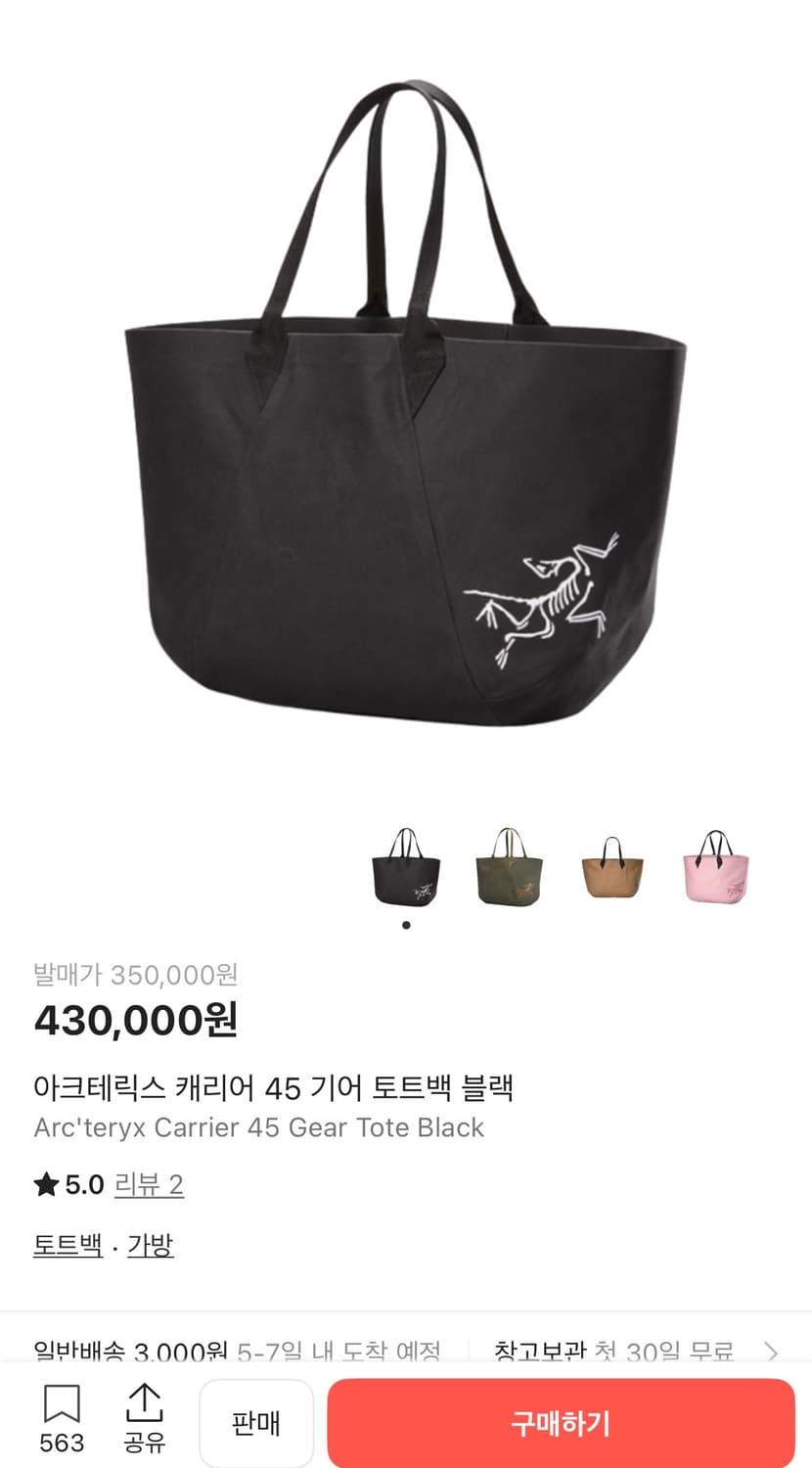Tap the 판매 sell button
Screen dimensions: 812x1468
point(256,1424)
